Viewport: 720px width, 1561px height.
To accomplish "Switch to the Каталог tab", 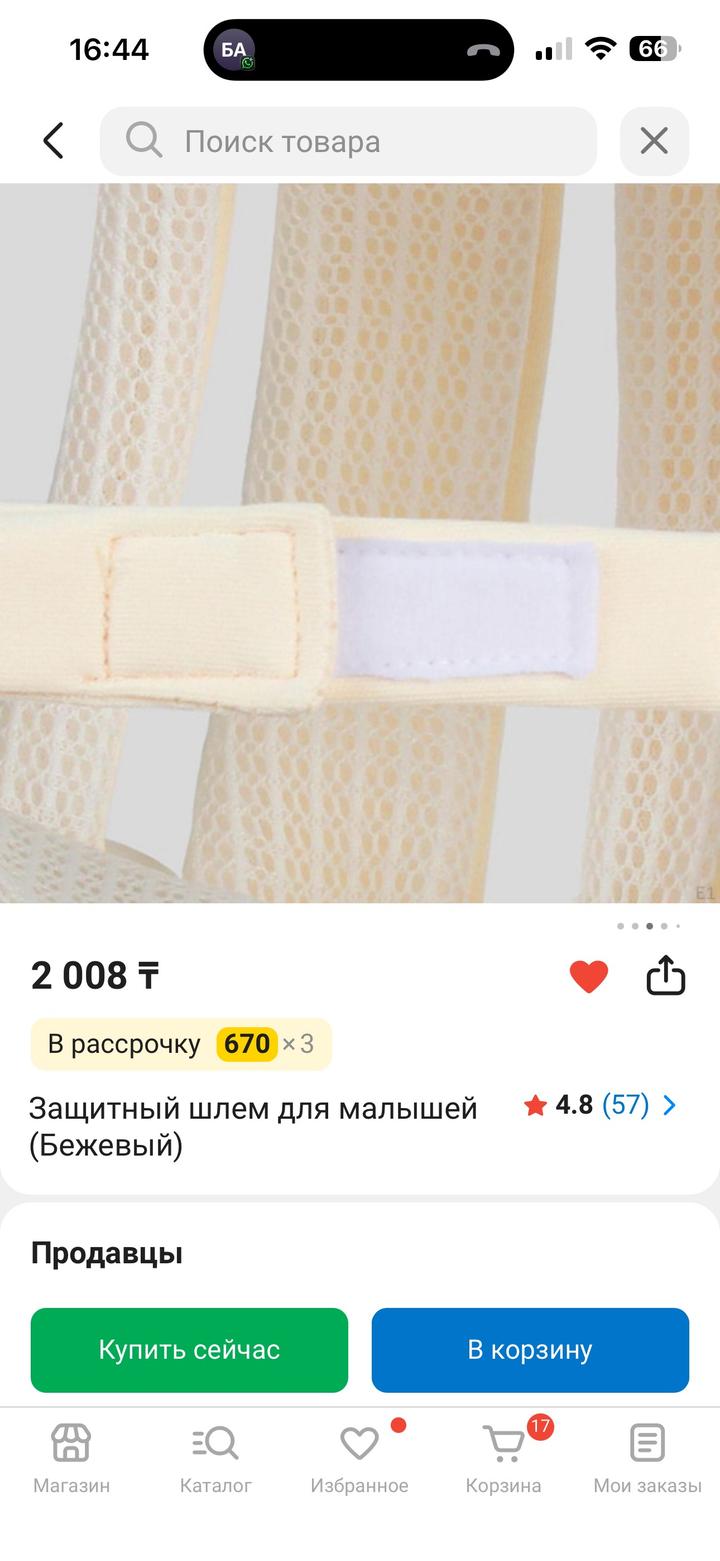I will 215,1458.
